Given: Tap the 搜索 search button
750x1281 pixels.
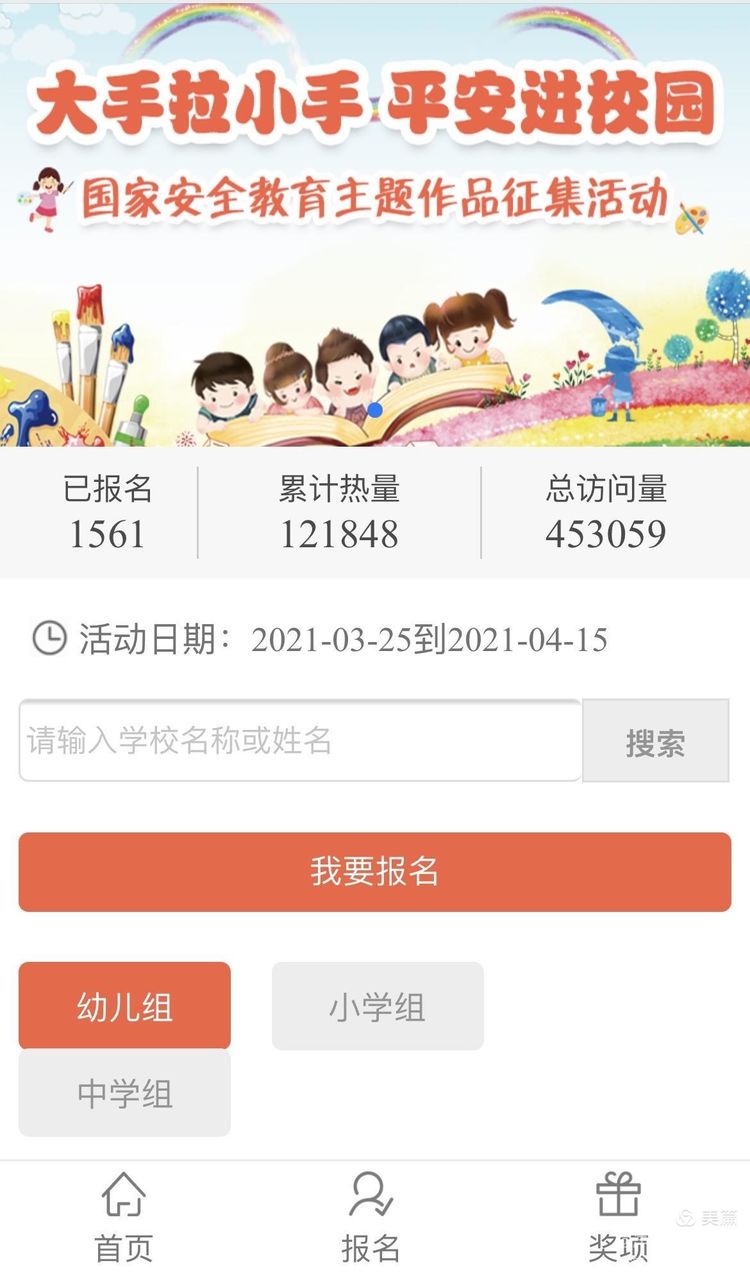Looking at the screenshot, I should click(x=655, y=741).
